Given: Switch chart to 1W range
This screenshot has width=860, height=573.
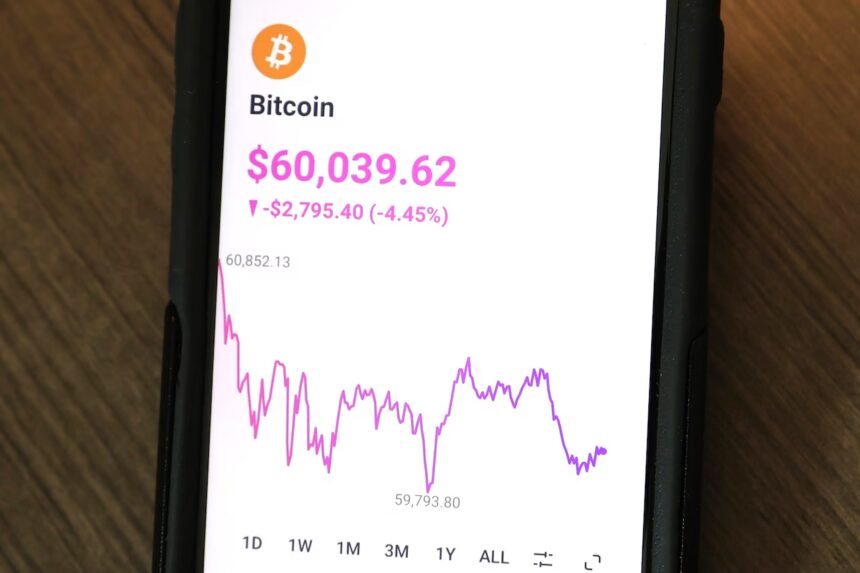Looking at the screenshot, I should coord(300,546).
